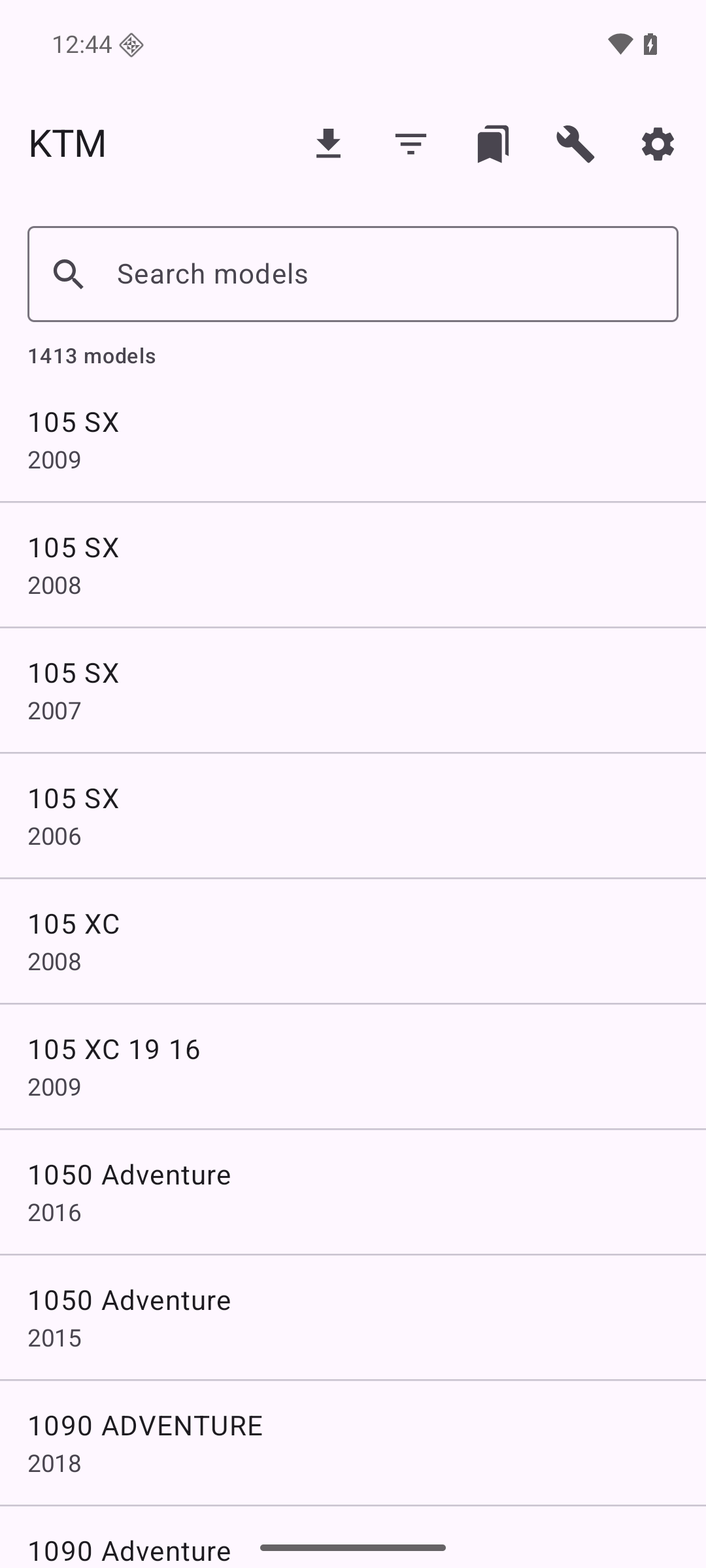This screenshot has width=706, height=1568.
Task: Open settings via the gear icon
Action: (658, 144)
